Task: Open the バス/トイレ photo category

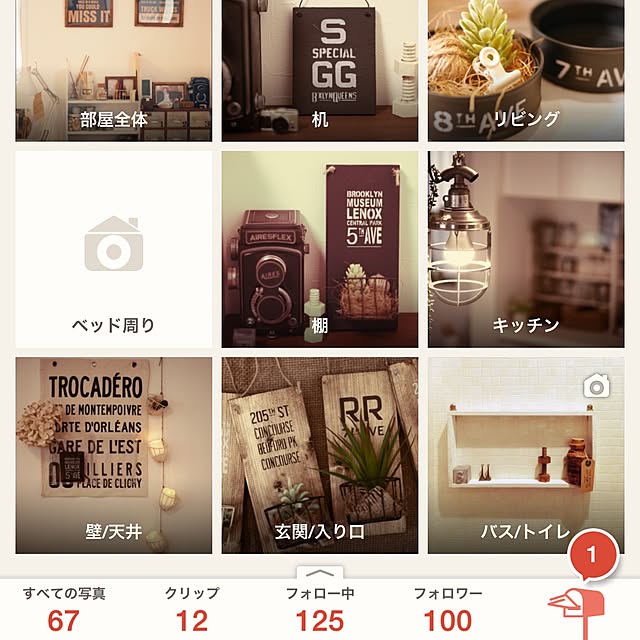Action: coord(526,455)
